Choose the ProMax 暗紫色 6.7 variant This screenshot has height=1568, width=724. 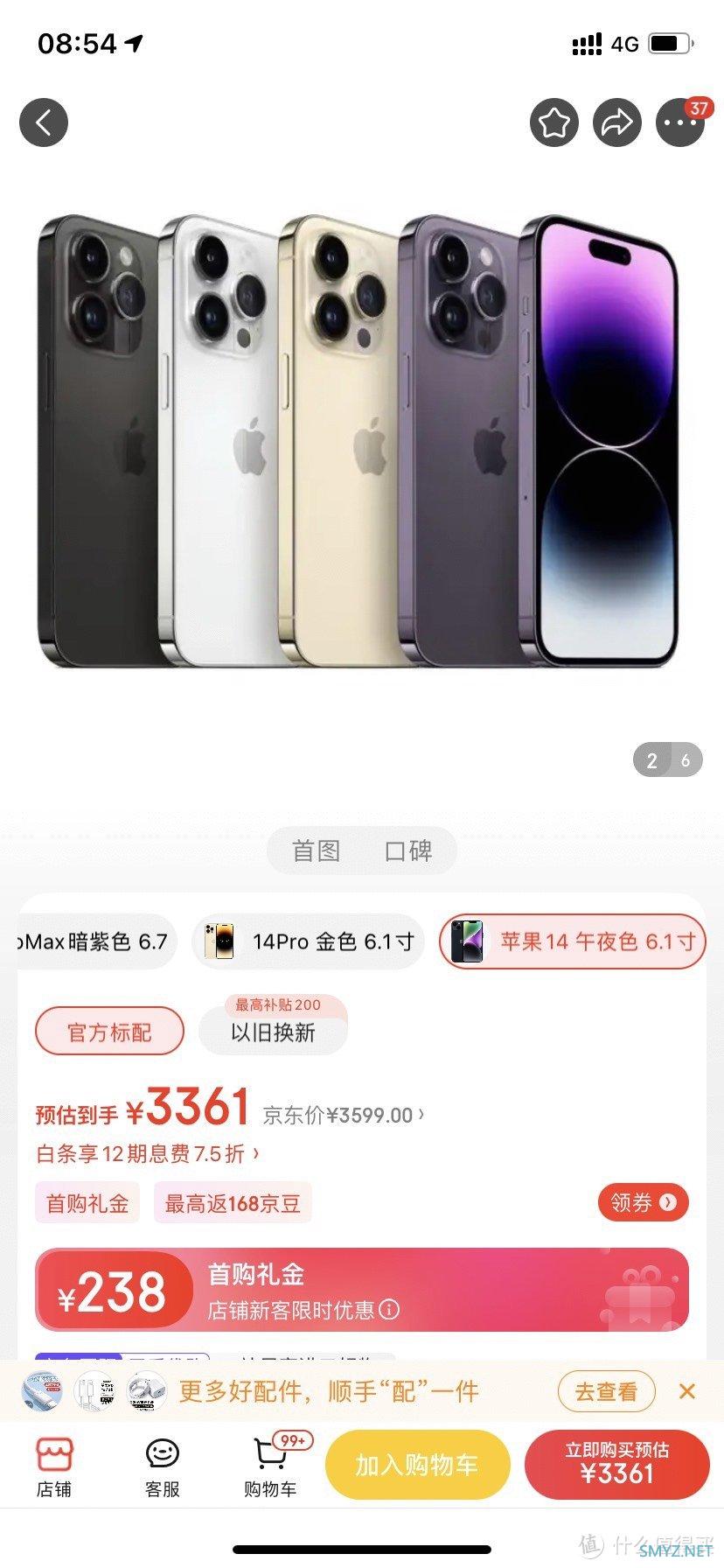94,941
